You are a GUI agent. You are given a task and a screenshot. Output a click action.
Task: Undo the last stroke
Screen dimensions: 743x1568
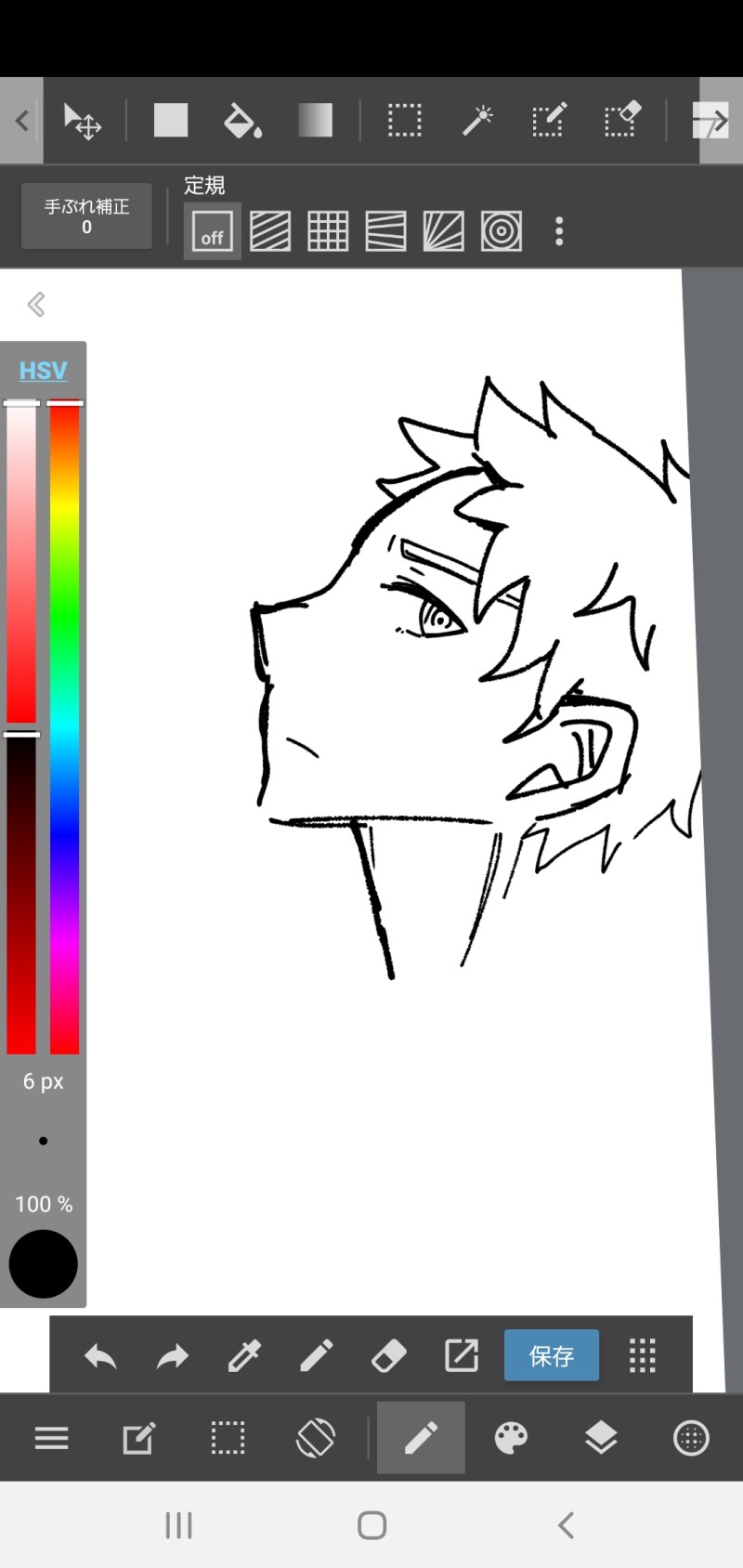click(100, 1356)
